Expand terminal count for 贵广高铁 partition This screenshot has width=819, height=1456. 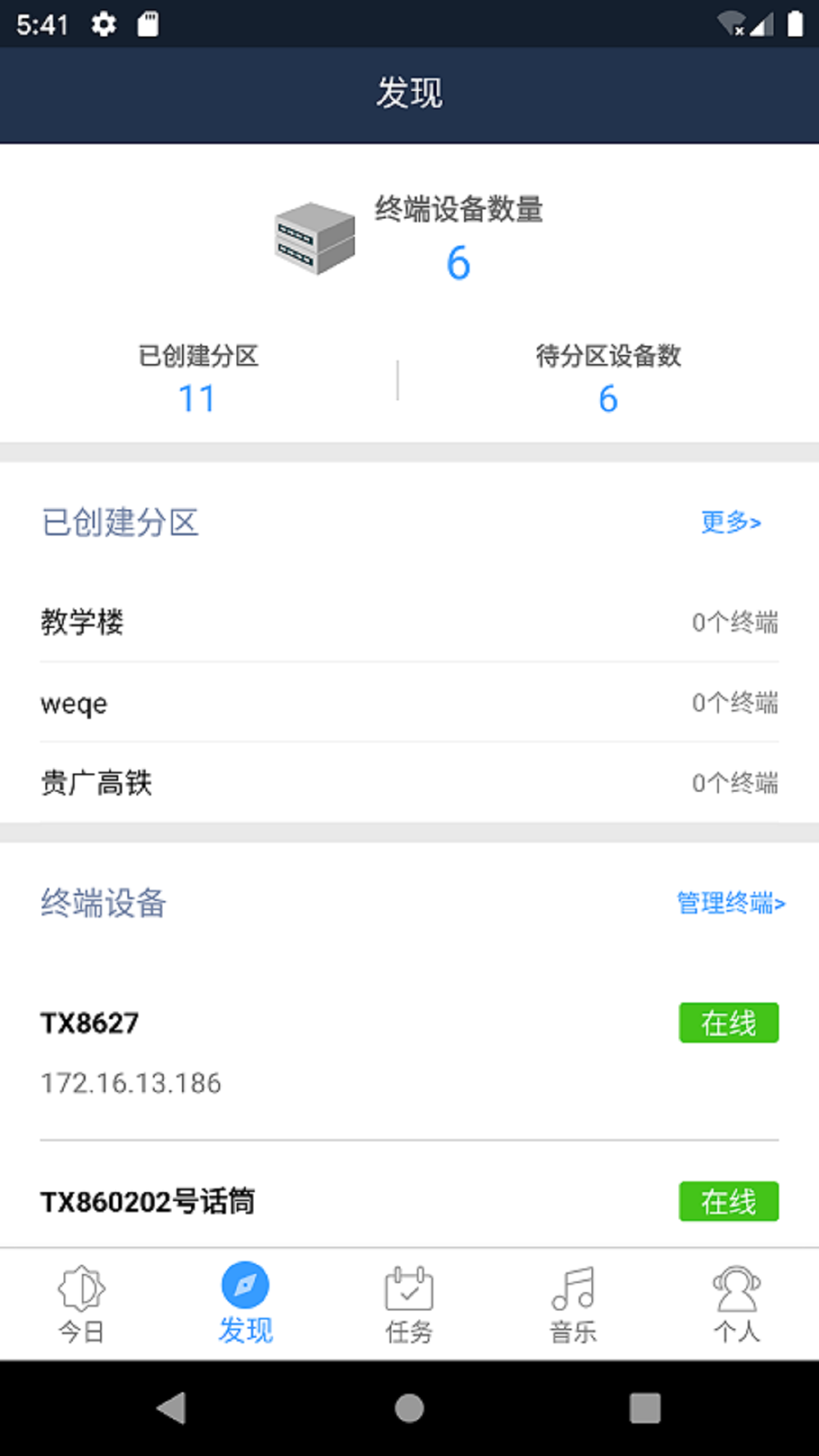735,783
